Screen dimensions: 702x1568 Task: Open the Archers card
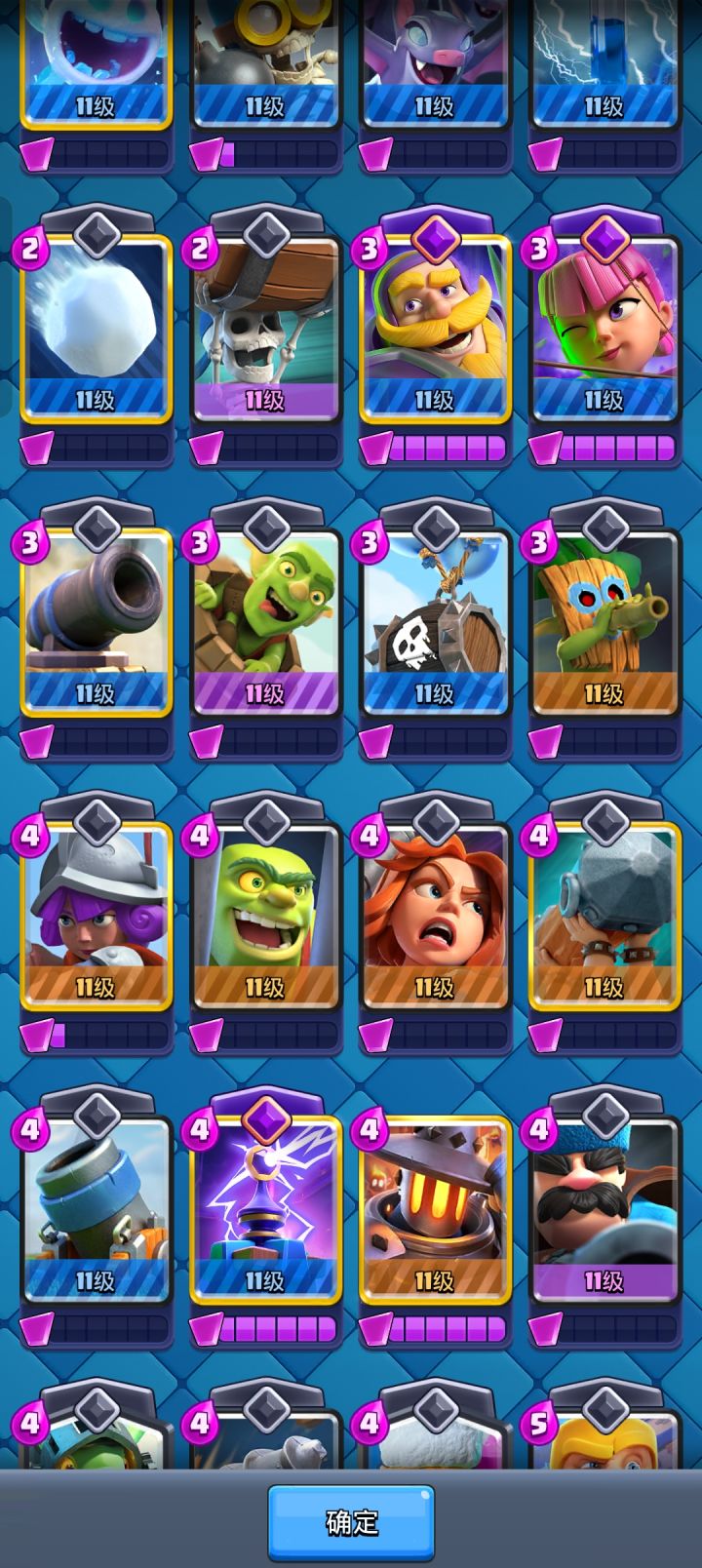(x=604, y=312)
